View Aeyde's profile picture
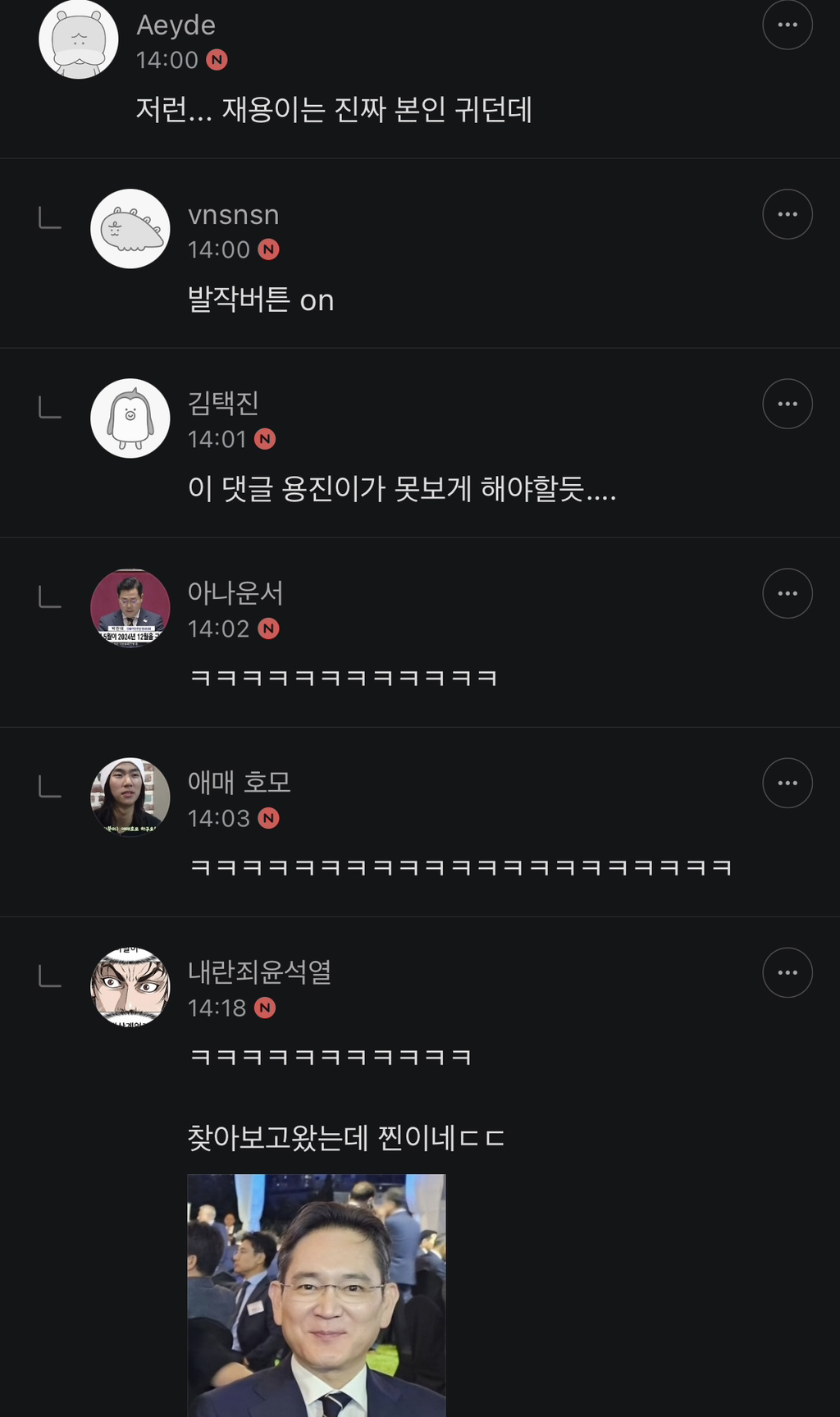 79,39
